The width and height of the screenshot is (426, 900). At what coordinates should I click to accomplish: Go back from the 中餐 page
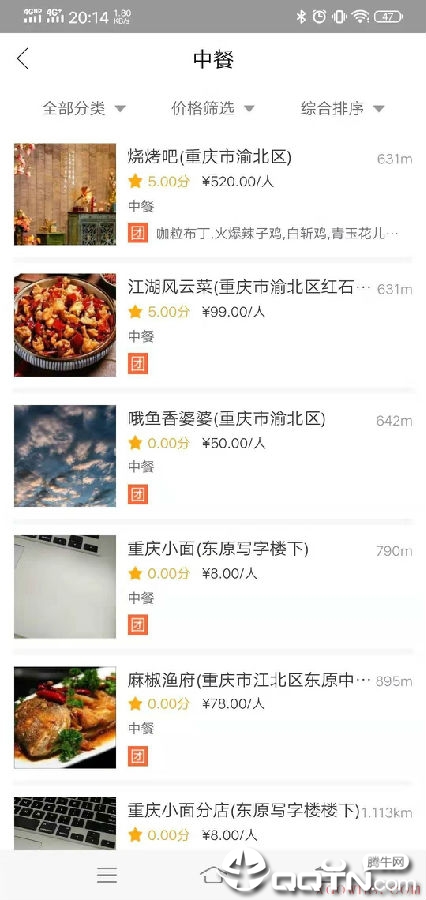[22, 59]
